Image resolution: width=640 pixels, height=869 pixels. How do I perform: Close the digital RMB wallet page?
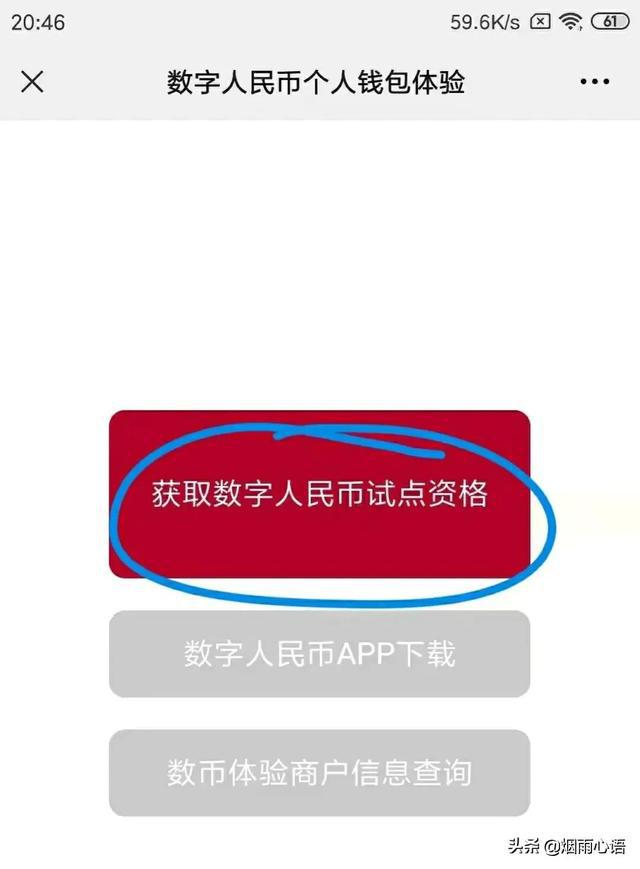32,82
